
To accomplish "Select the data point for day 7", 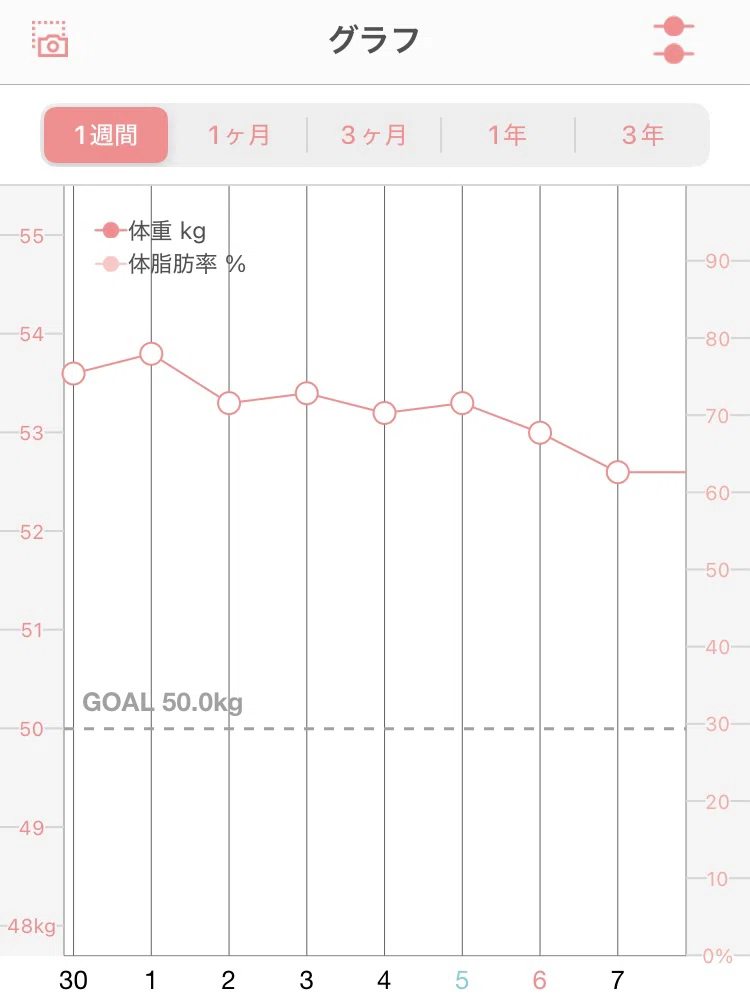I will 617,472.
